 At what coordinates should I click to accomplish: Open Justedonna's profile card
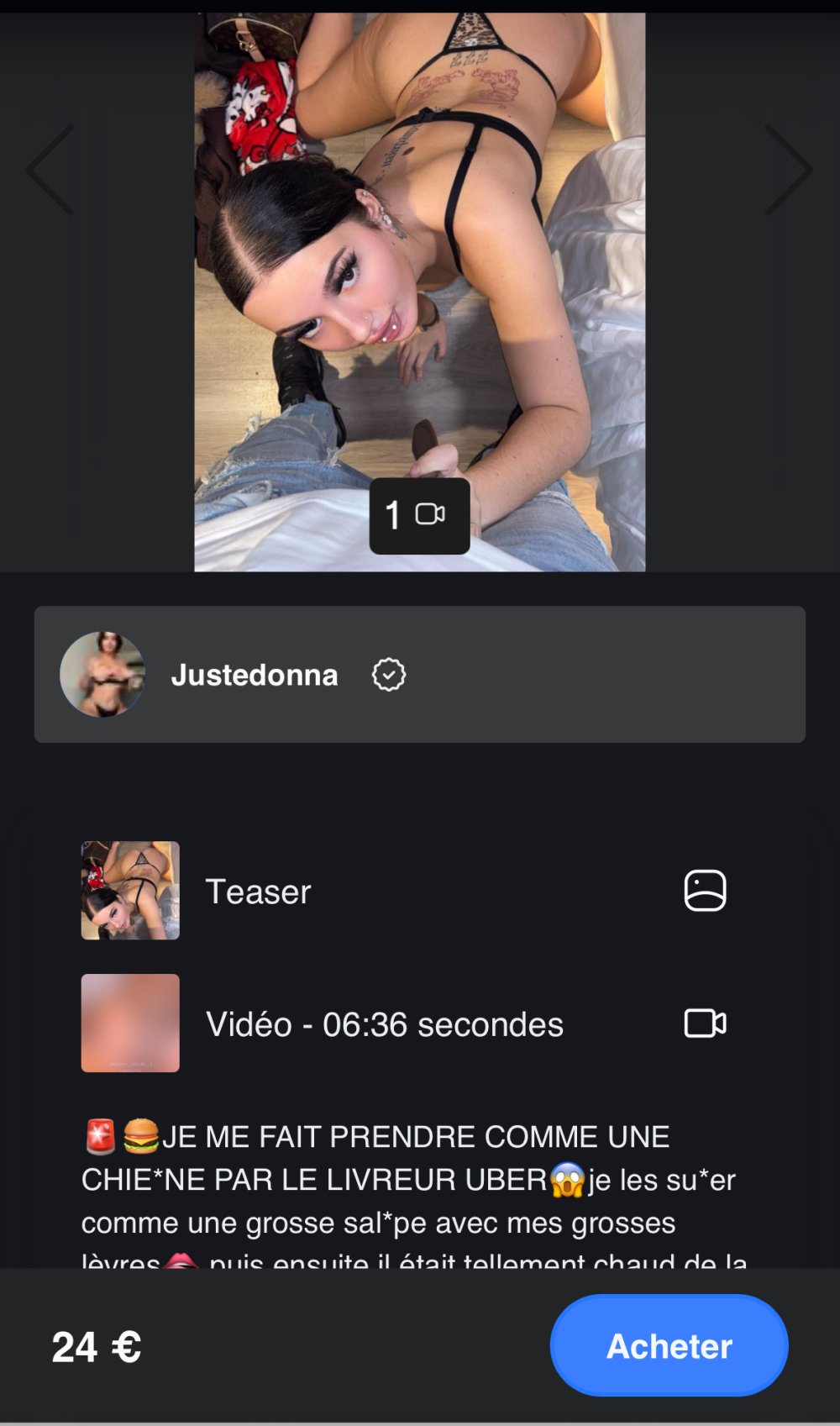click(x=419, y=675)
